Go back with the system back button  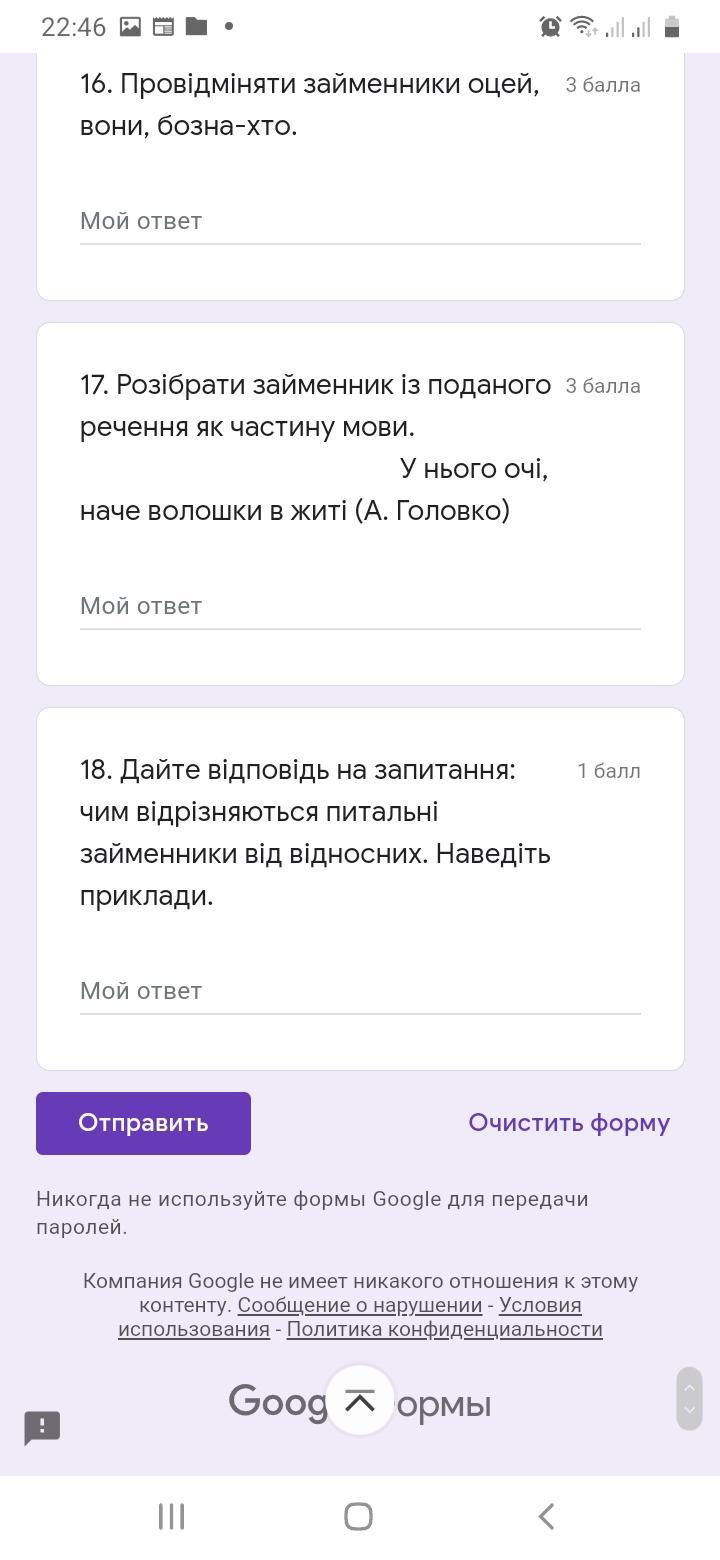(x=546, y=1516)
